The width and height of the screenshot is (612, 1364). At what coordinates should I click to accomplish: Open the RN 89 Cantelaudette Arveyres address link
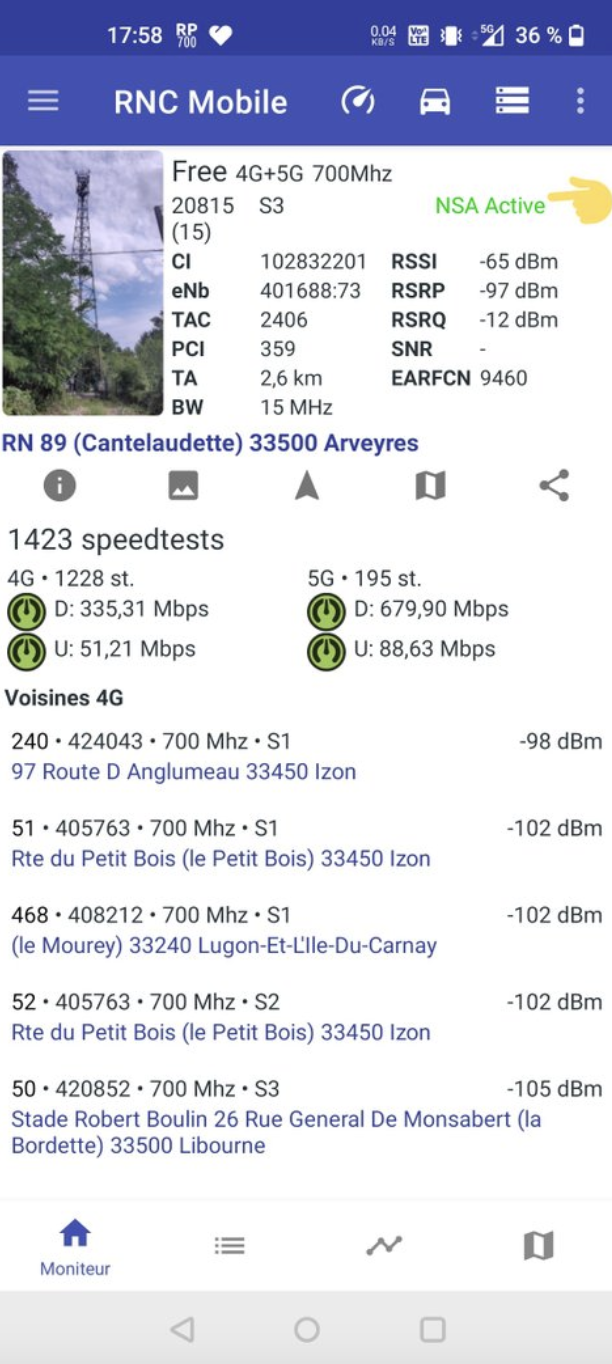click(210, 443)
